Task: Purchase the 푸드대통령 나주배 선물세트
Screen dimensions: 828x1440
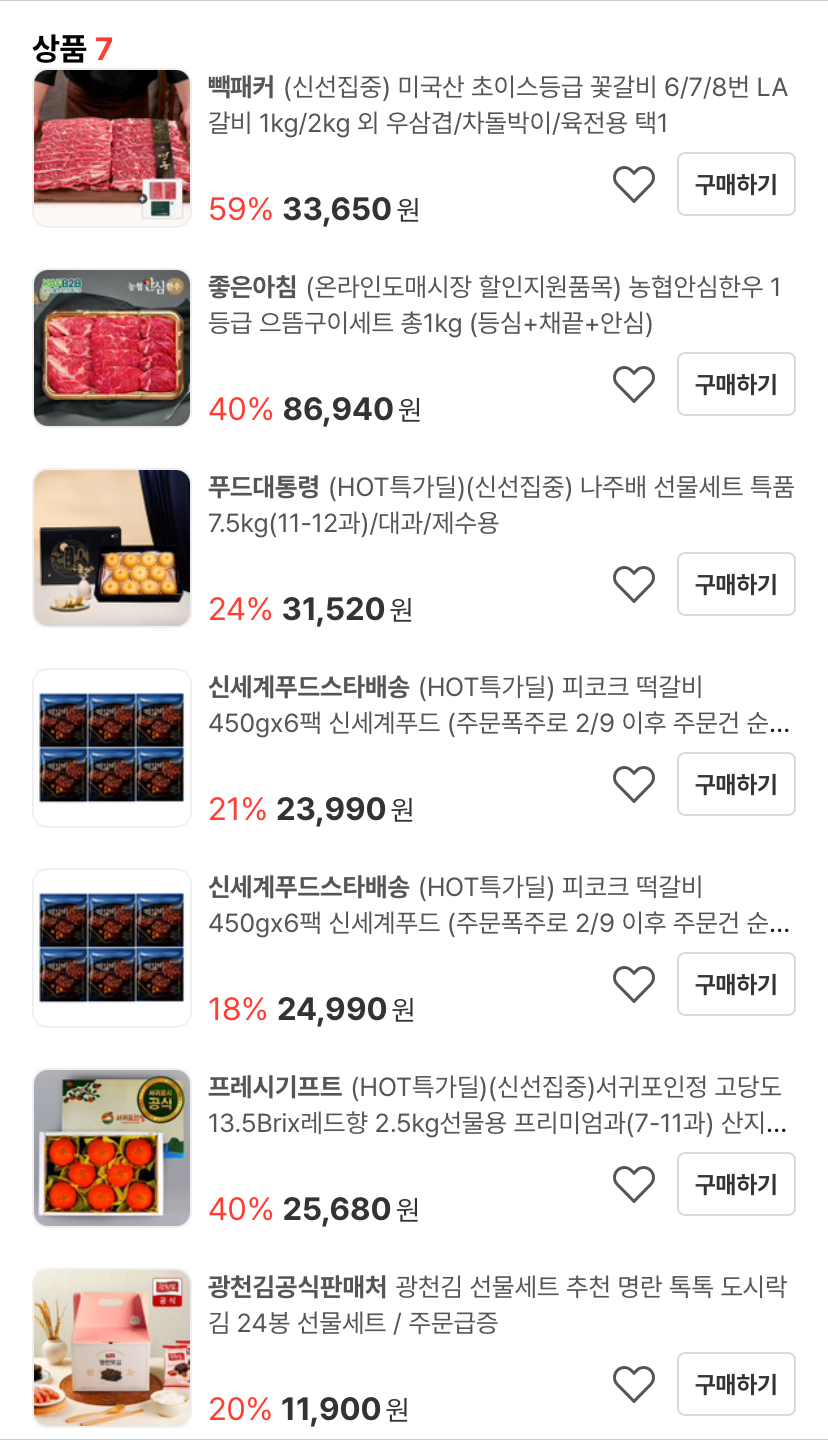Action: coord(736,584)
